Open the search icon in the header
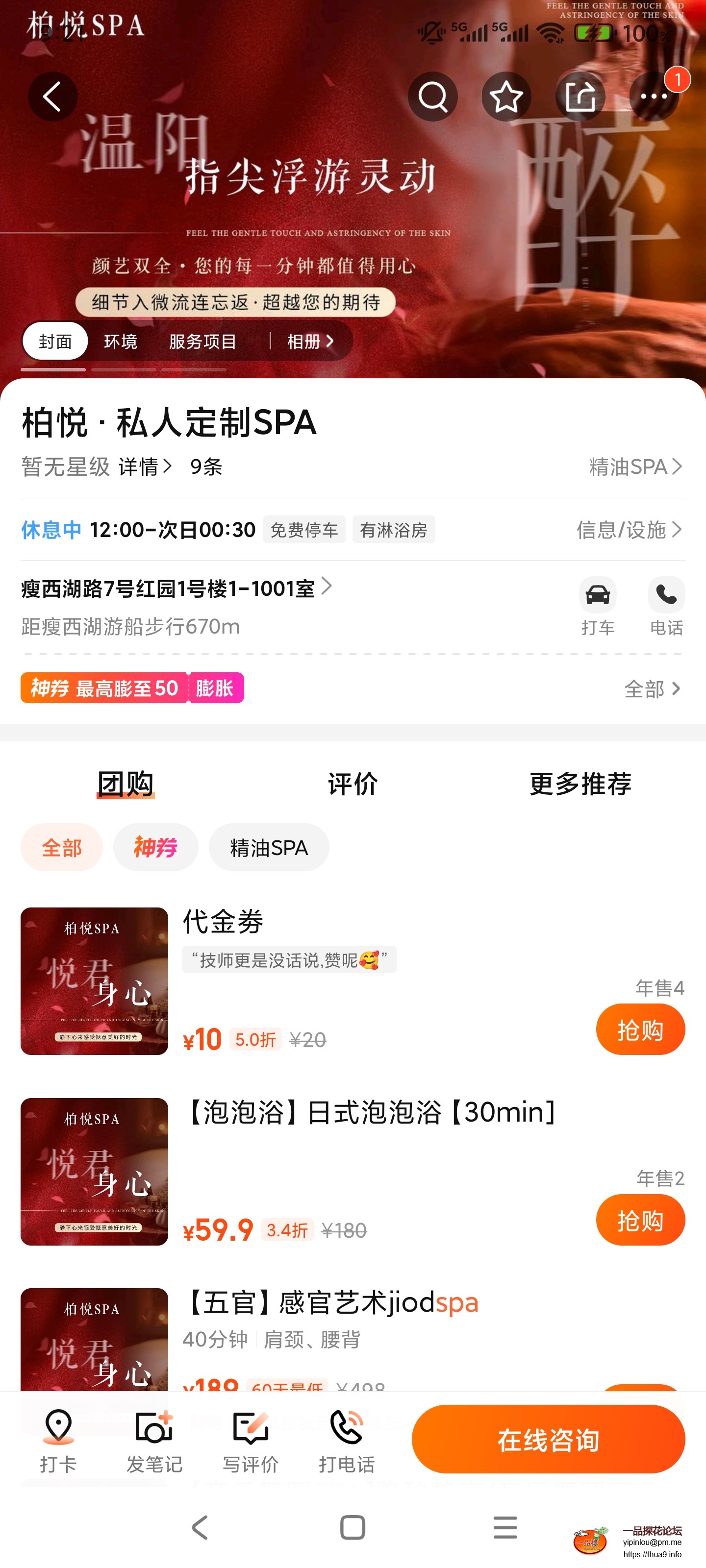 pyautogui.click(x=432, y=96)
